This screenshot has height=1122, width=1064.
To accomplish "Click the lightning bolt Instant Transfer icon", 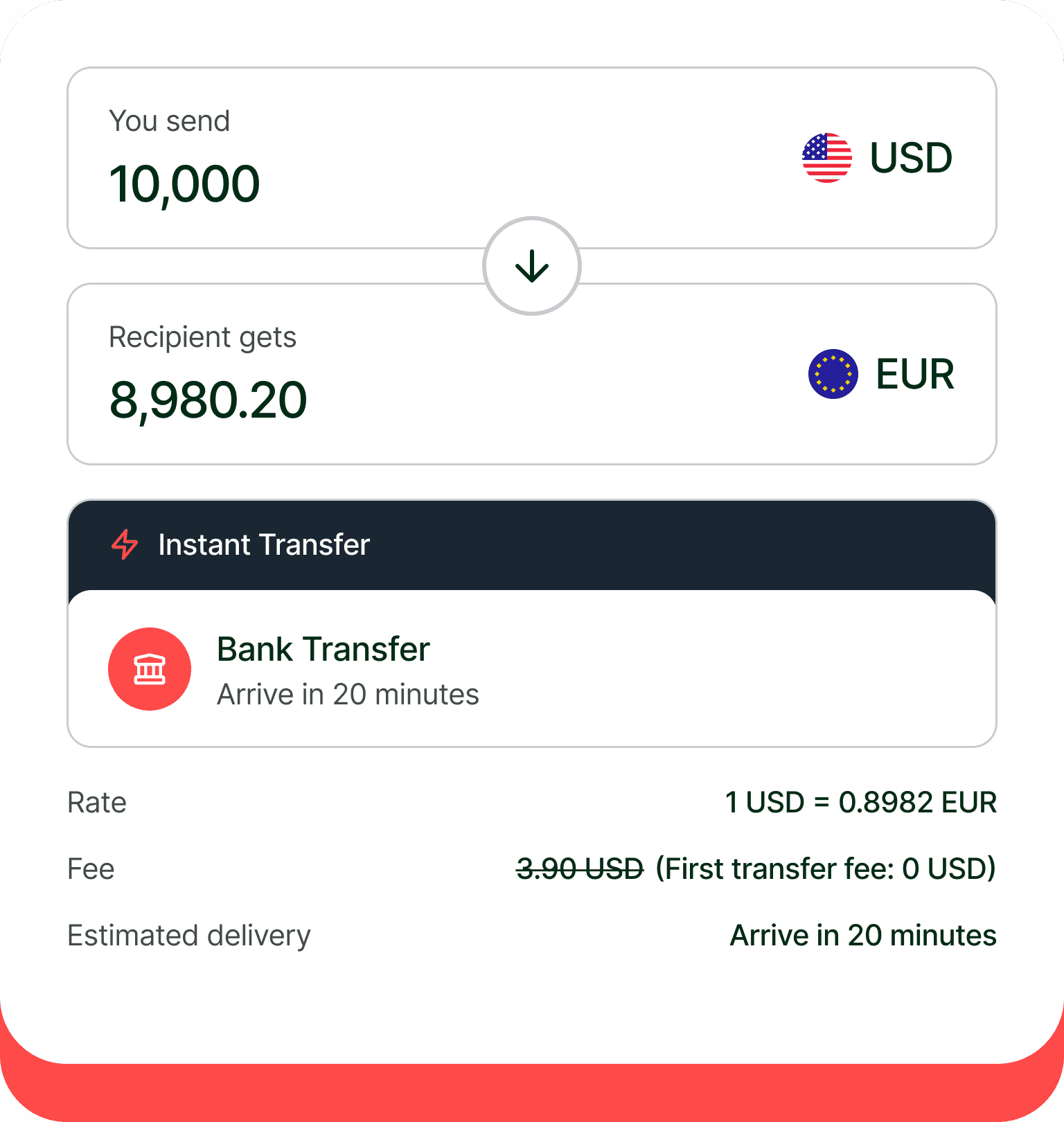I will tap(125, 545).
